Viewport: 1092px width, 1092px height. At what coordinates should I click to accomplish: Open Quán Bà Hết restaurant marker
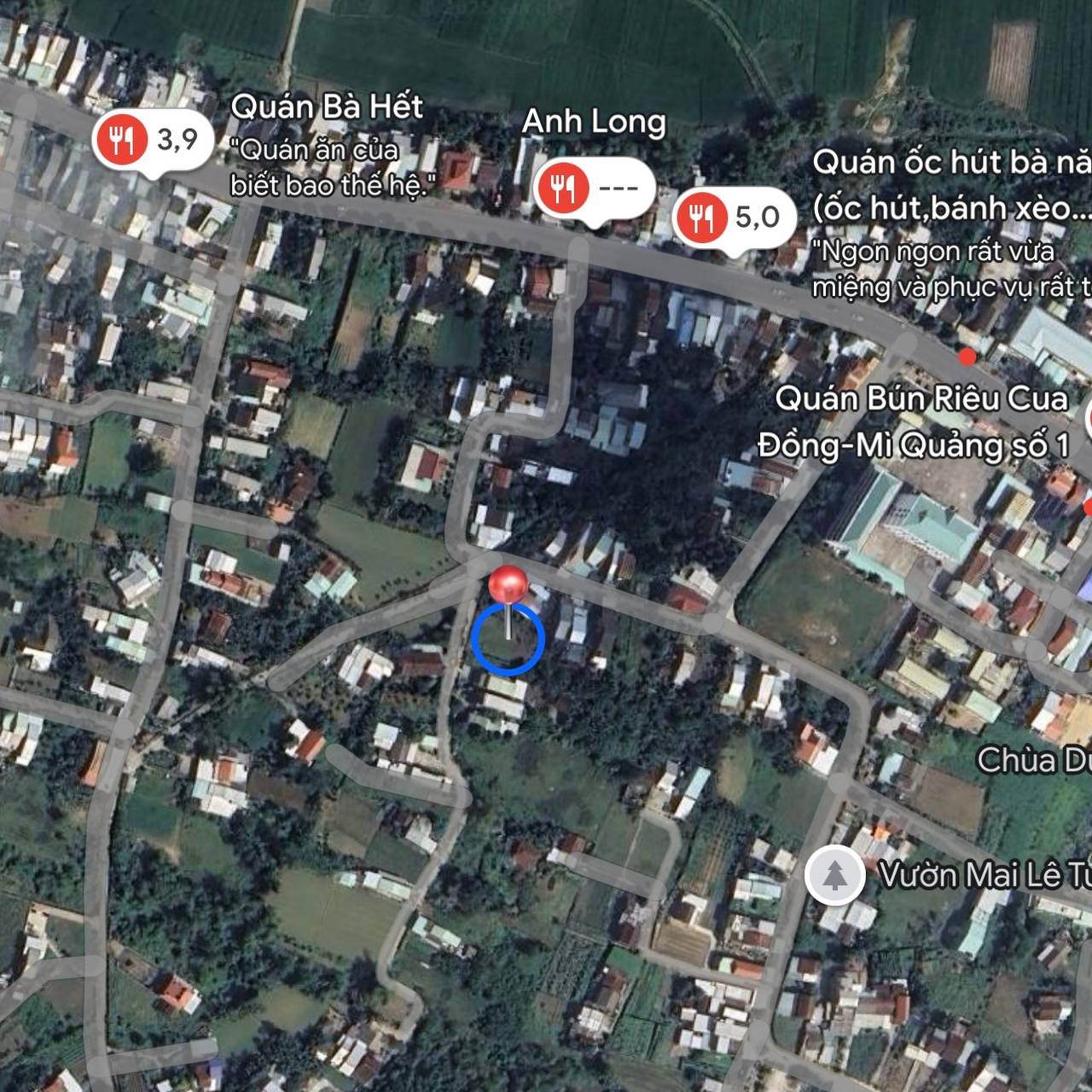(x=122, y=140)
